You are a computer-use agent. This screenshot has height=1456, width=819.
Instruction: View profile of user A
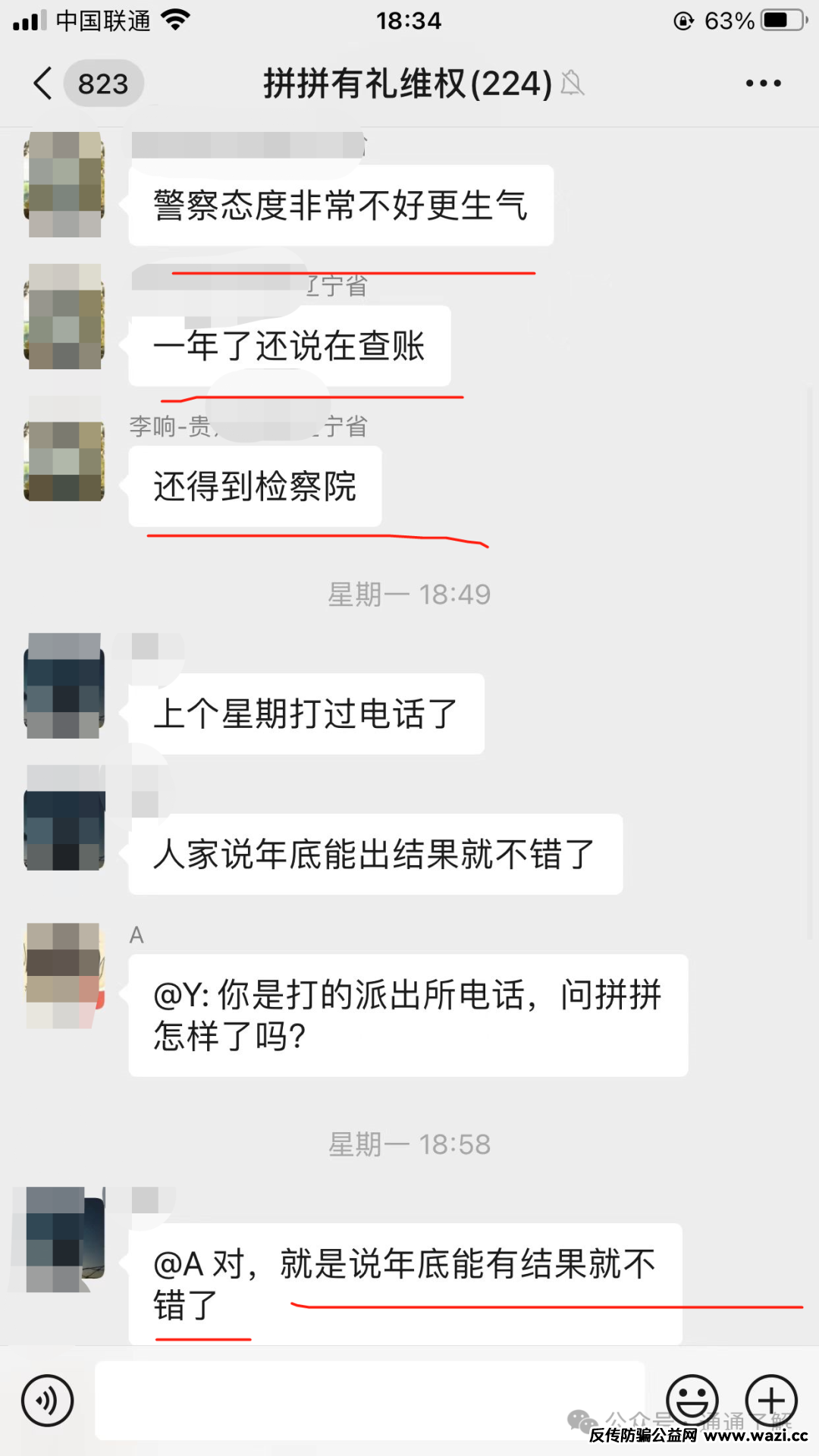[x=64, y=975]
